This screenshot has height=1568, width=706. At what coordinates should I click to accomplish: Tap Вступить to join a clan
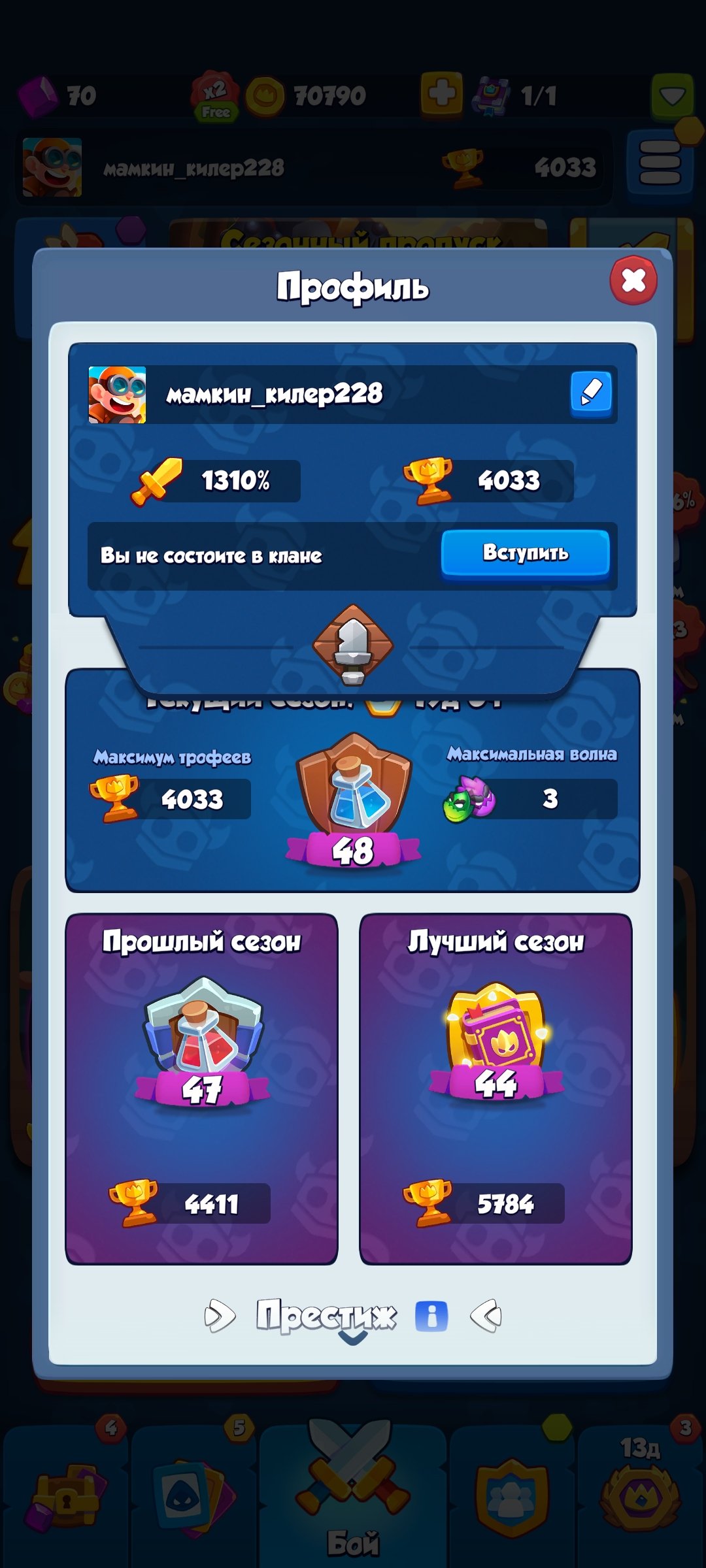point(526,553)
